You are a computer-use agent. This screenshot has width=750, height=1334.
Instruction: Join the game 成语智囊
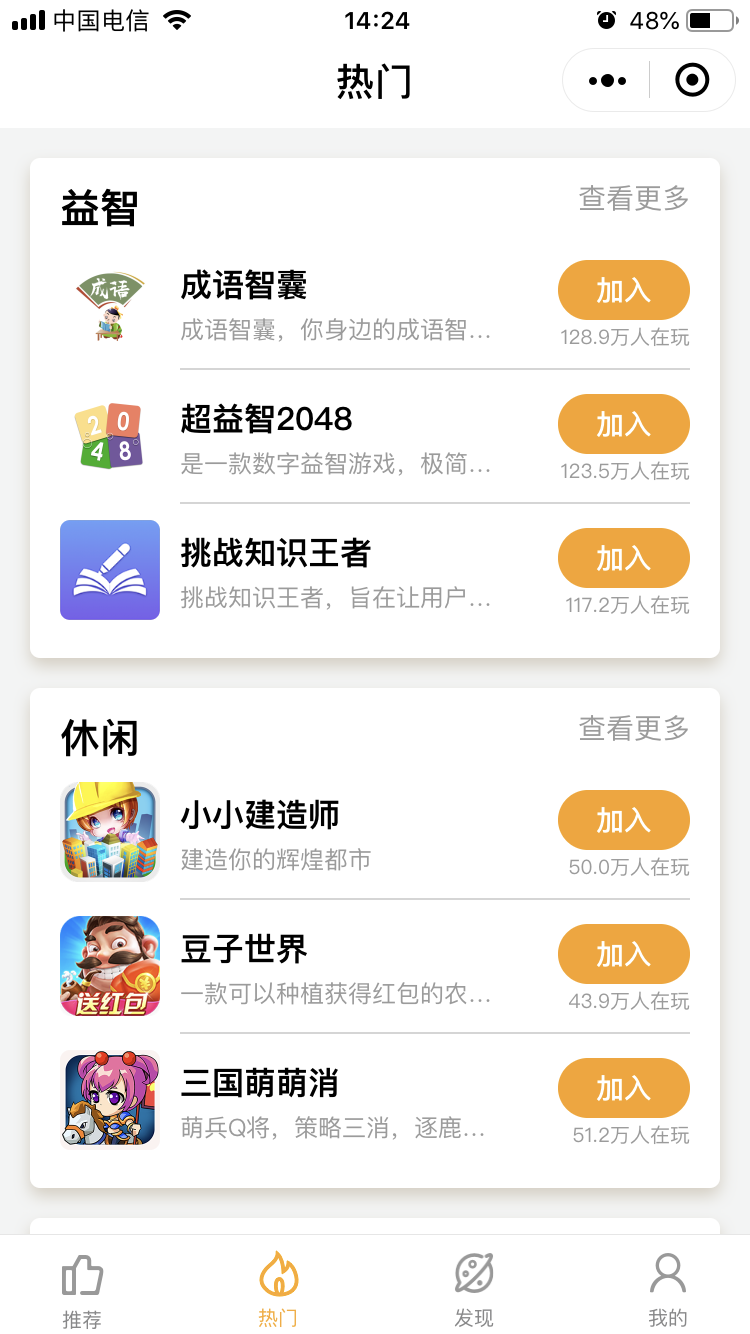(623, 290)
